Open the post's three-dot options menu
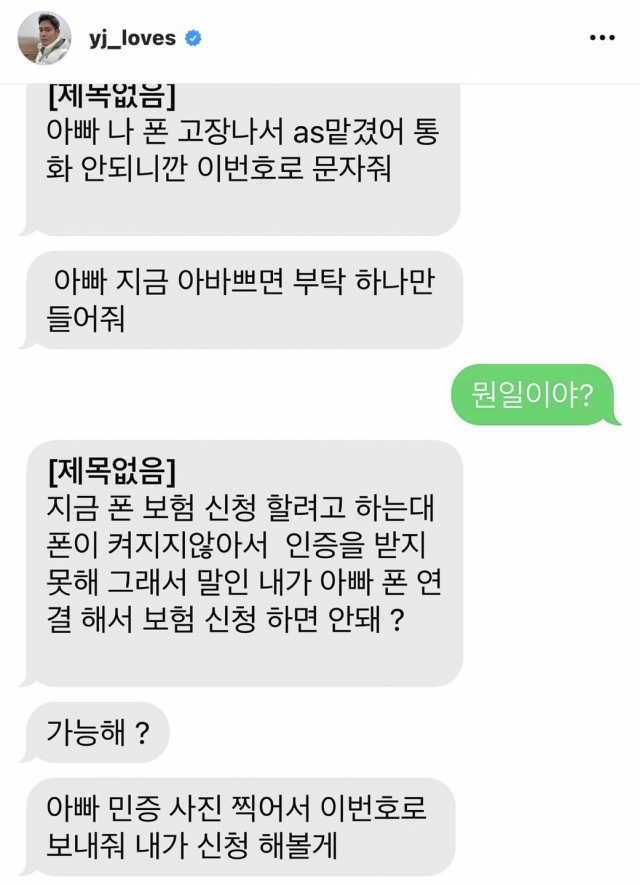Screen dimensions: 640x885 (x=602, y=38)
